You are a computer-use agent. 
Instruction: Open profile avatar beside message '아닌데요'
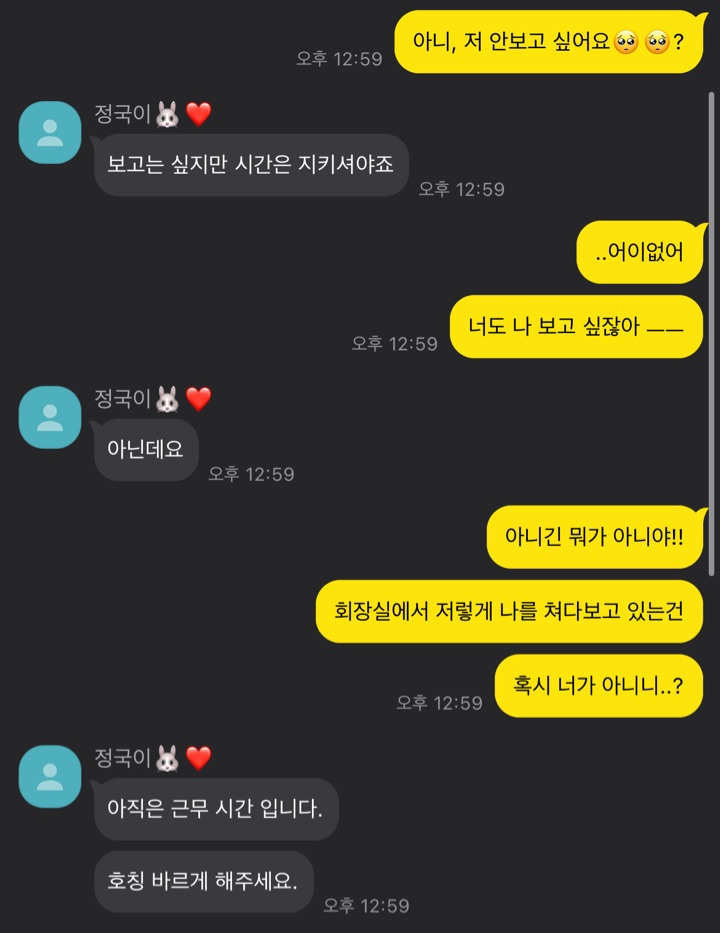(50, 417)
